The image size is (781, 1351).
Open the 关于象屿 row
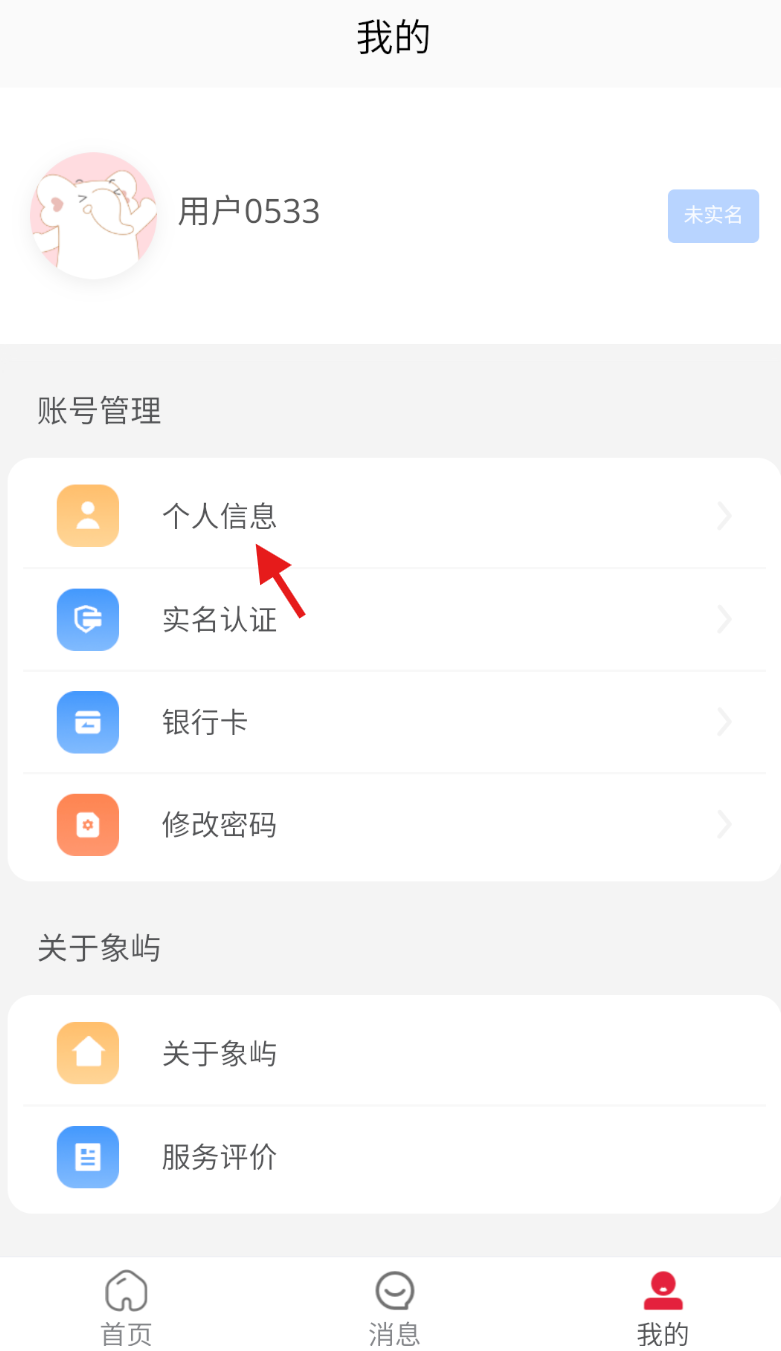(394, 1053)
